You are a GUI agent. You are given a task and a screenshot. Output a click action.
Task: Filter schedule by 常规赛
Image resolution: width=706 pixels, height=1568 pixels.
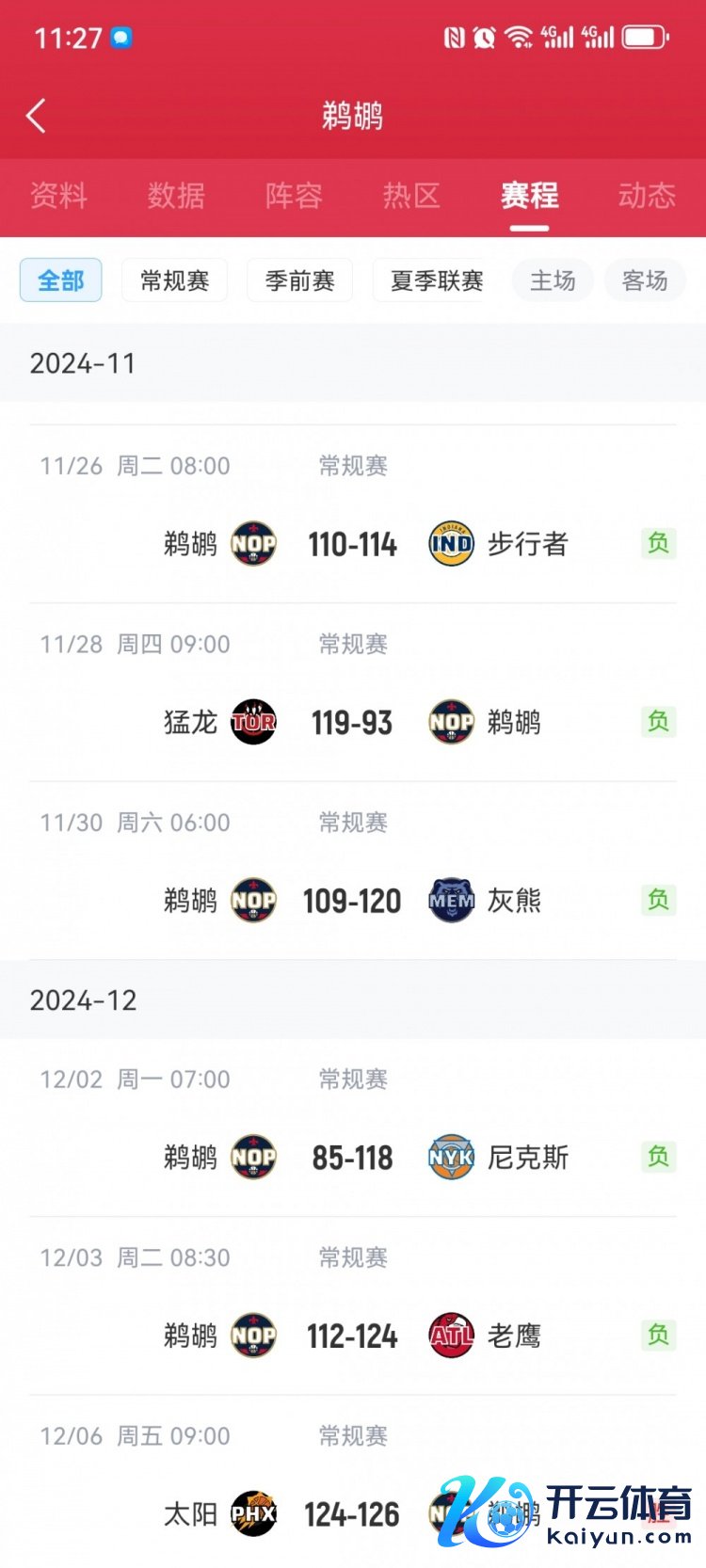point(174,280)
